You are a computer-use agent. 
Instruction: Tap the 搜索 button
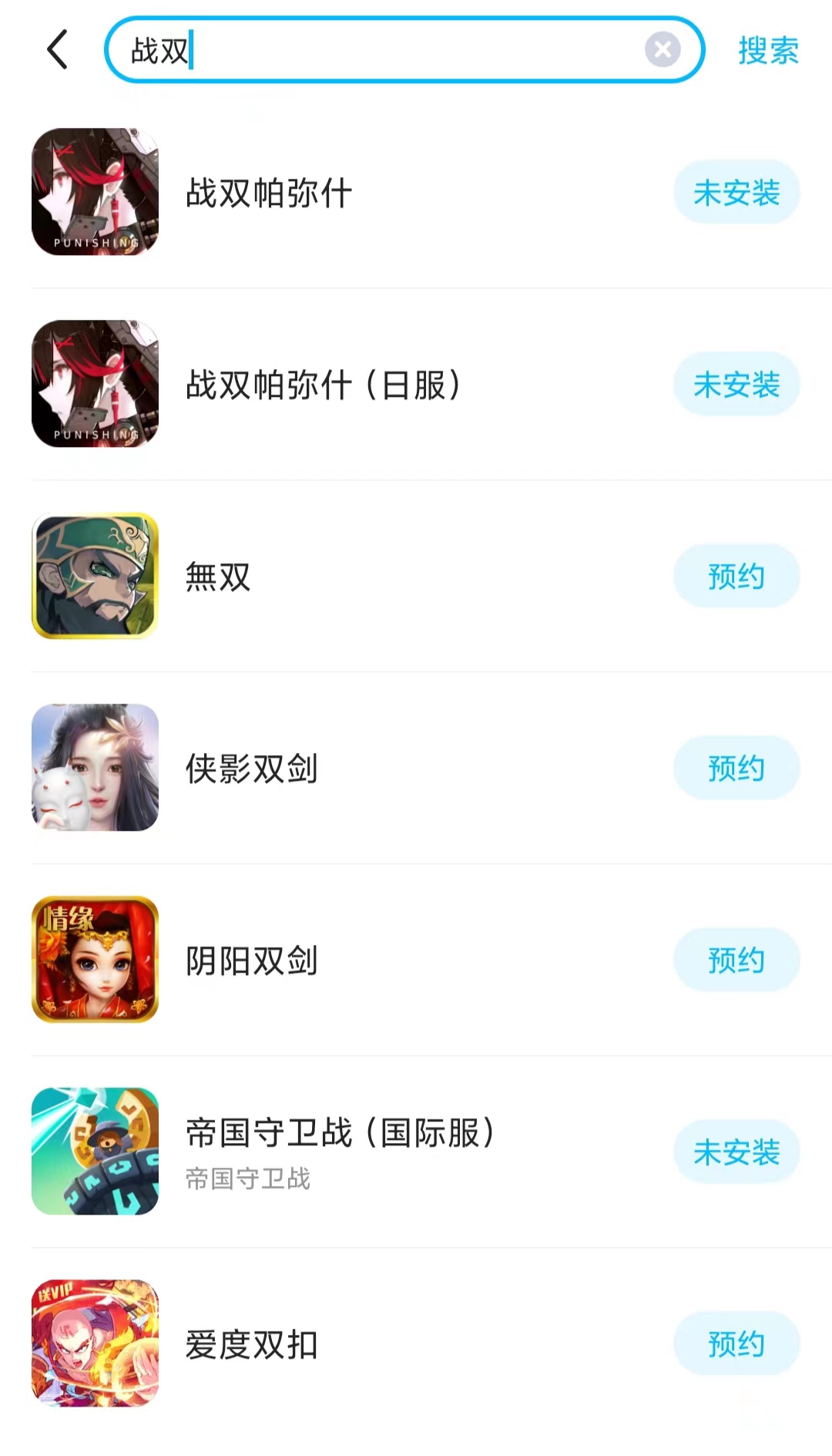[768, 51]
